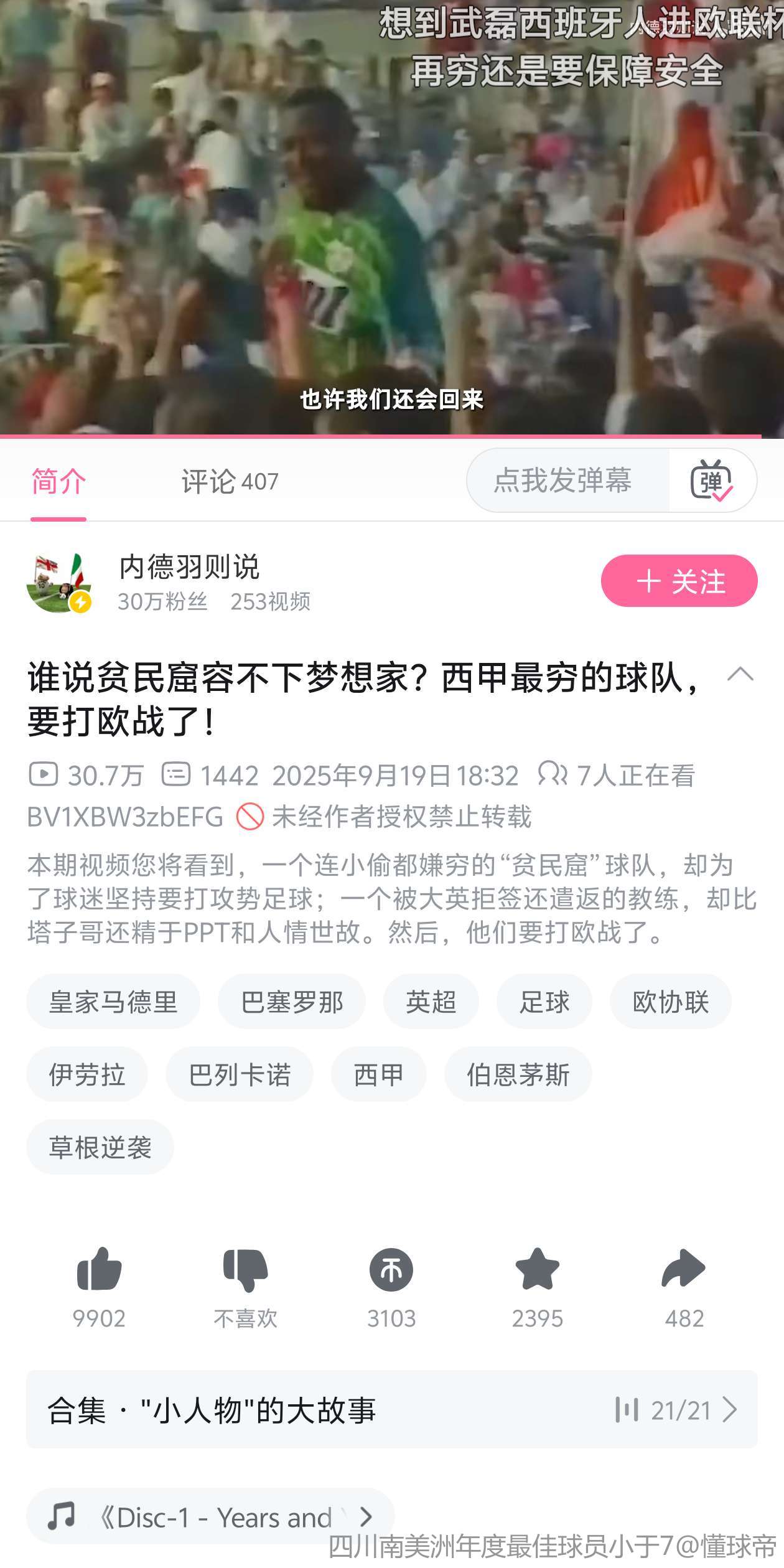Switch to the 评论 comments tab
This screenshot has width=784, height=1568.
click(x=229, y=481)
